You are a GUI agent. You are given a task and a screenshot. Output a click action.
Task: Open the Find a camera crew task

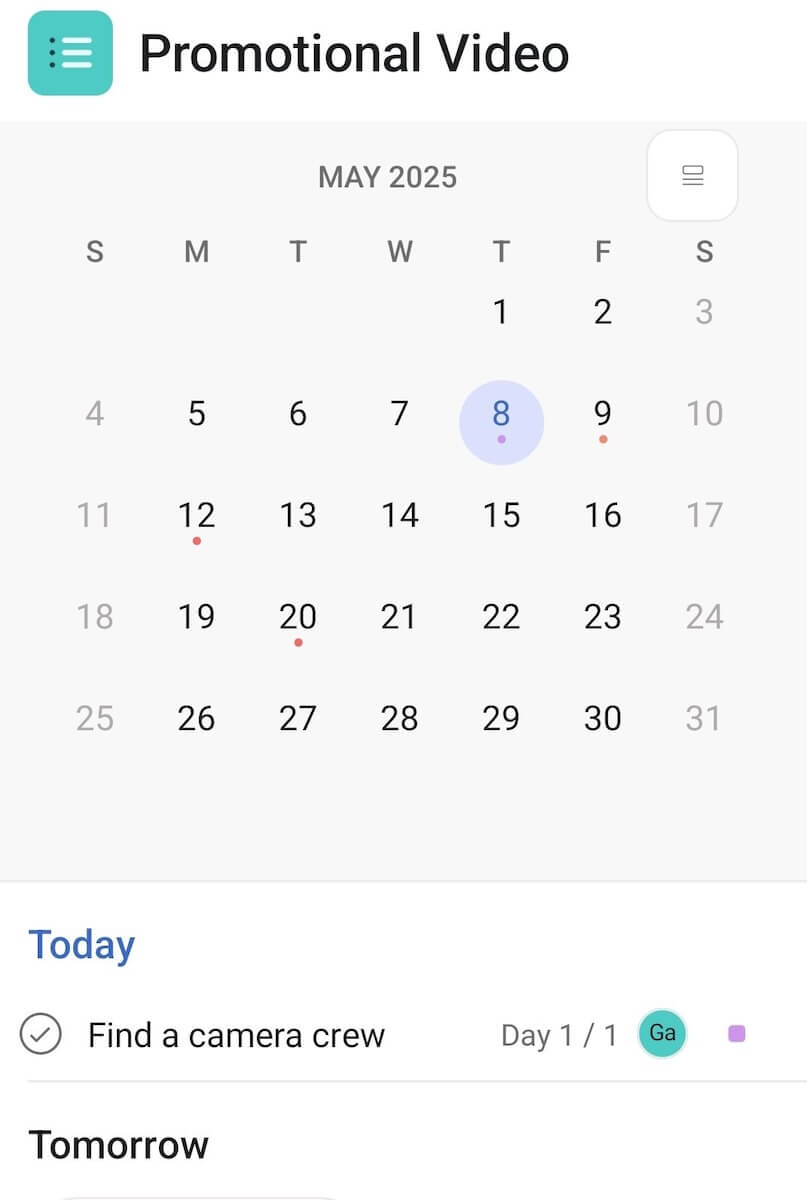coord(236,1035)
